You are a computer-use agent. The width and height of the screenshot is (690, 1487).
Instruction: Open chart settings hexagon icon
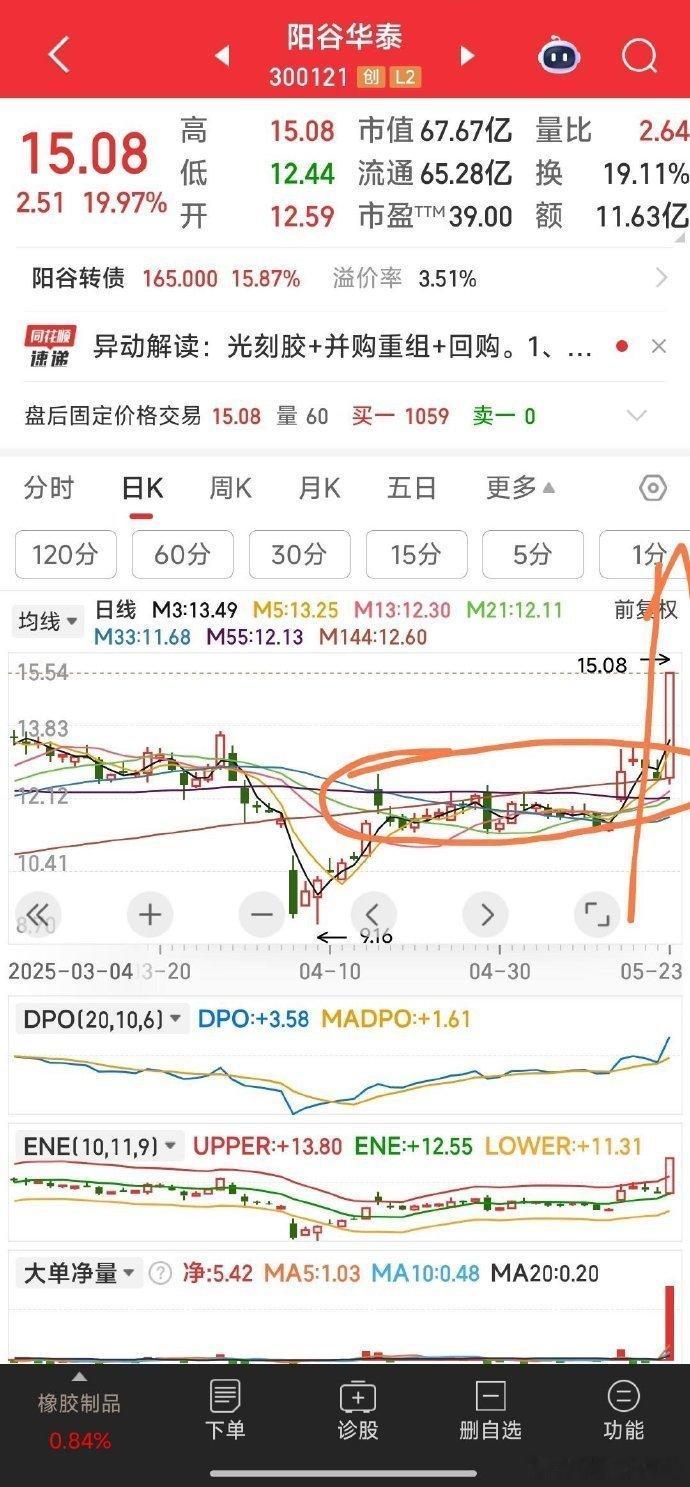pyautogui.click(x=653, y=488)
